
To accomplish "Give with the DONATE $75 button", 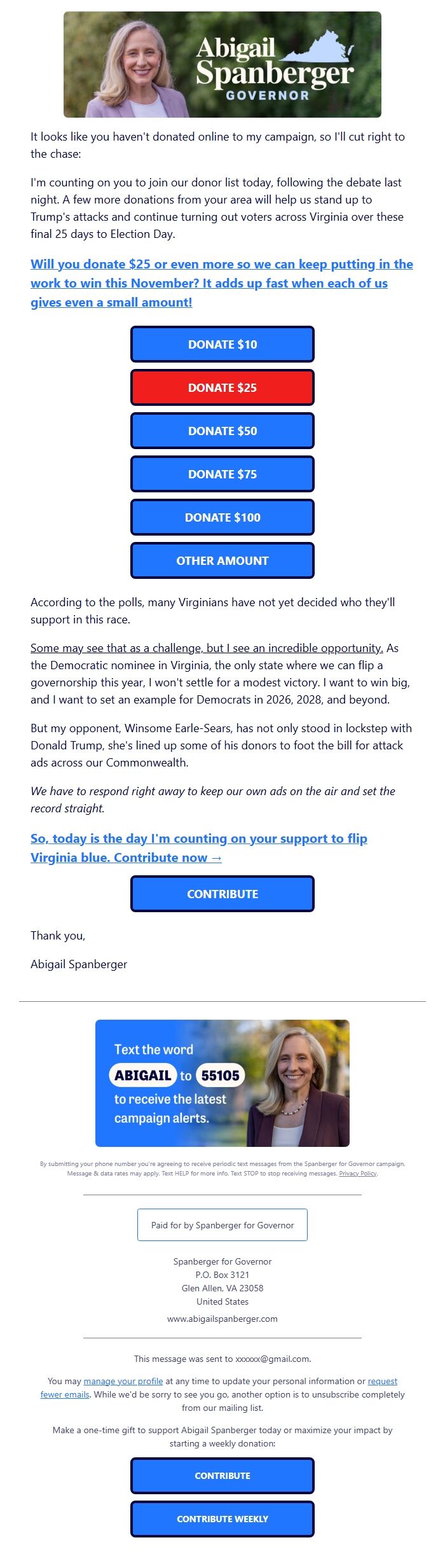I will (x=222, y=474).
